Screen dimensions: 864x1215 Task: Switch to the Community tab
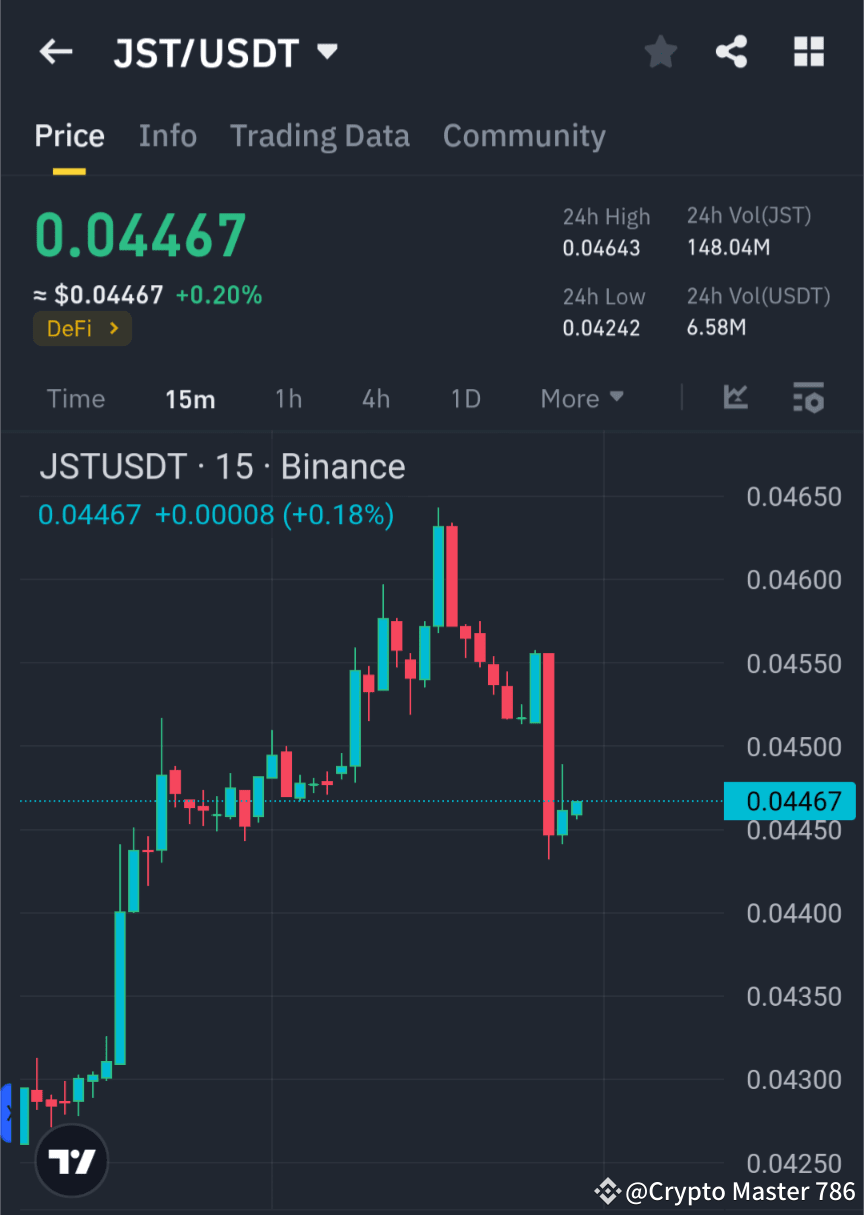point(524,135)
